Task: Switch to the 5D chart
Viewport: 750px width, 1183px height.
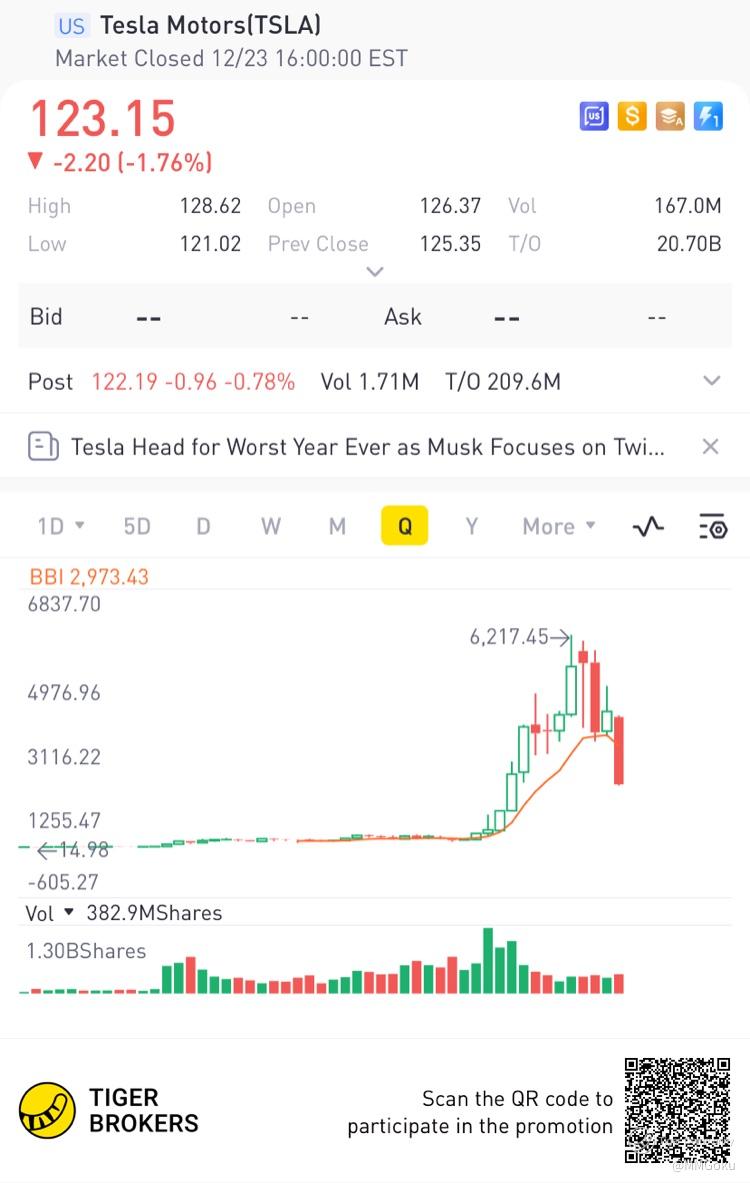Action: (137, 526)
